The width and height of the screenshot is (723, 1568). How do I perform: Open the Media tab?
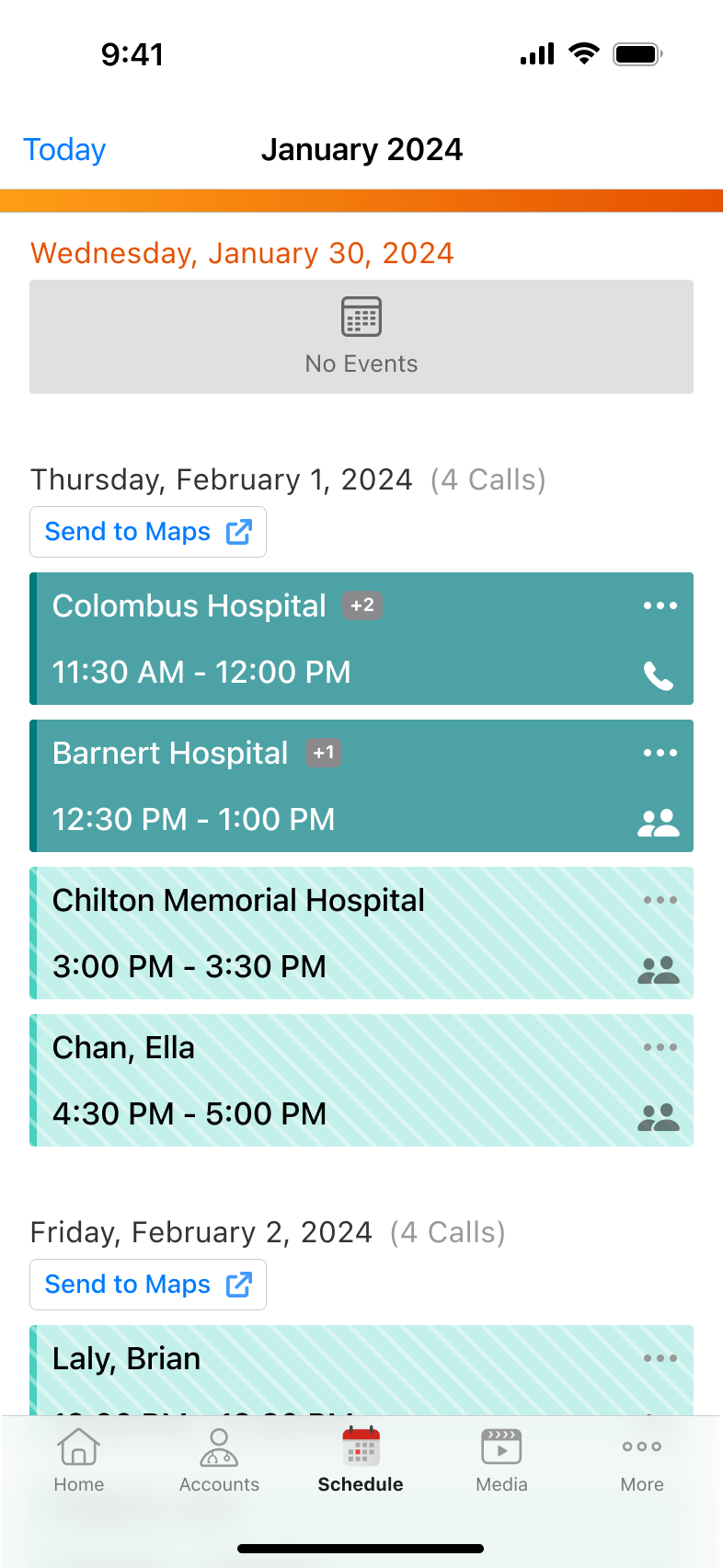click(501, 1460)
